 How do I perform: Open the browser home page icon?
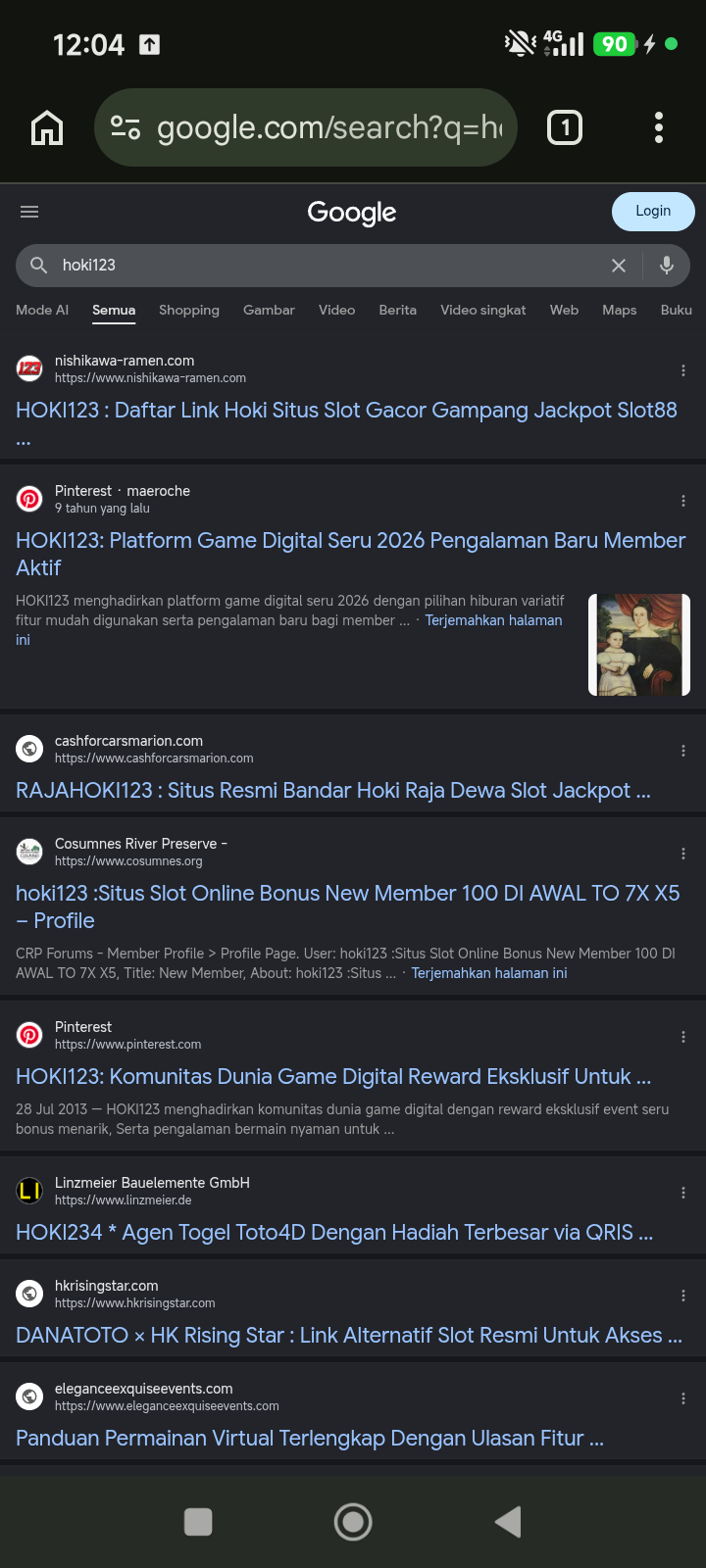click(47, 127)
